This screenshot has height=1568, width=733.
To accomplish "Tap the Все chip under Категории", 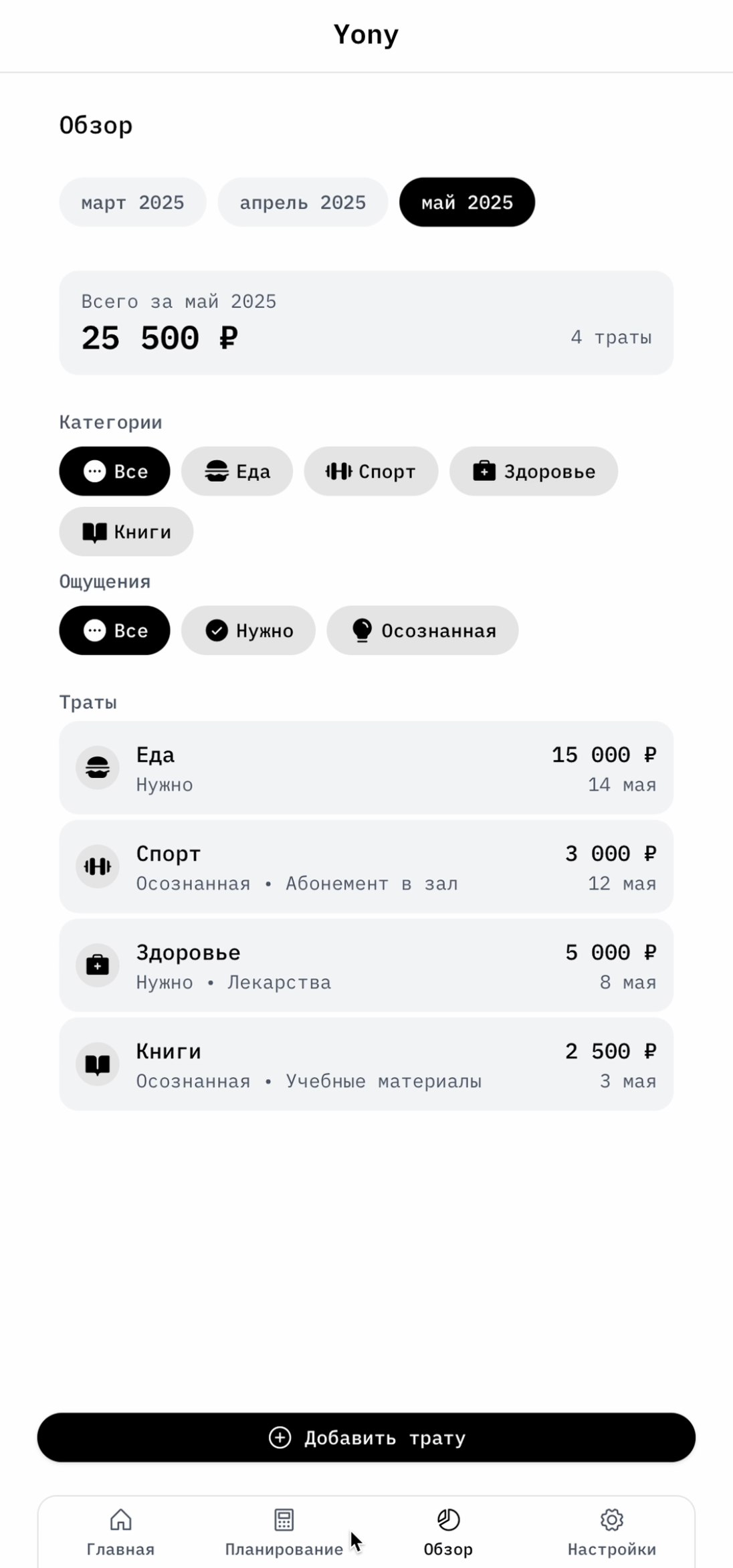I will 114,471.
